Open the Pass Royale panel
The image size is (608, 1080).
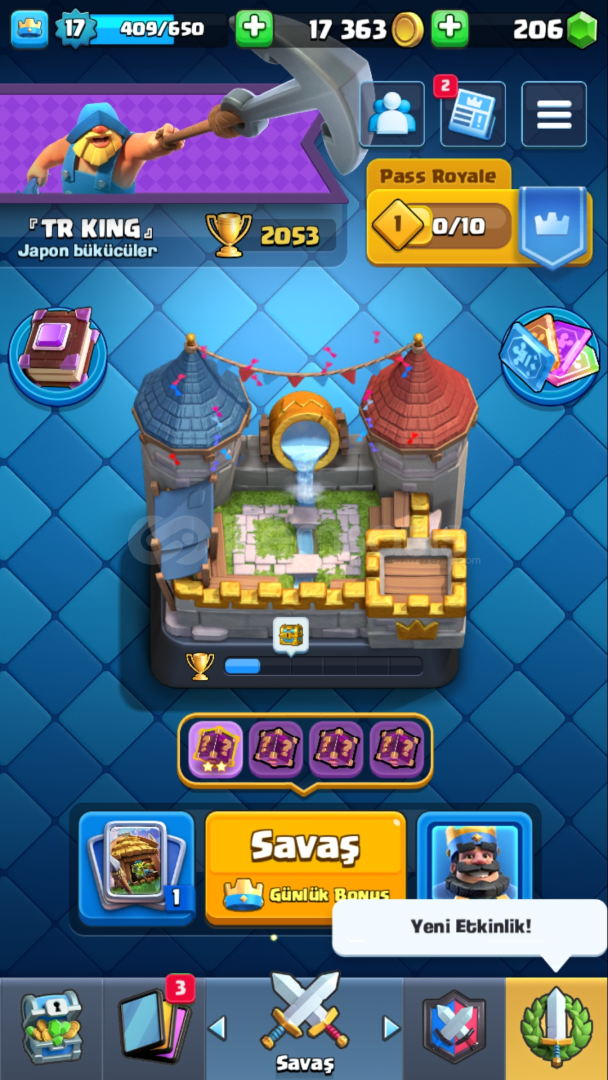479,214
